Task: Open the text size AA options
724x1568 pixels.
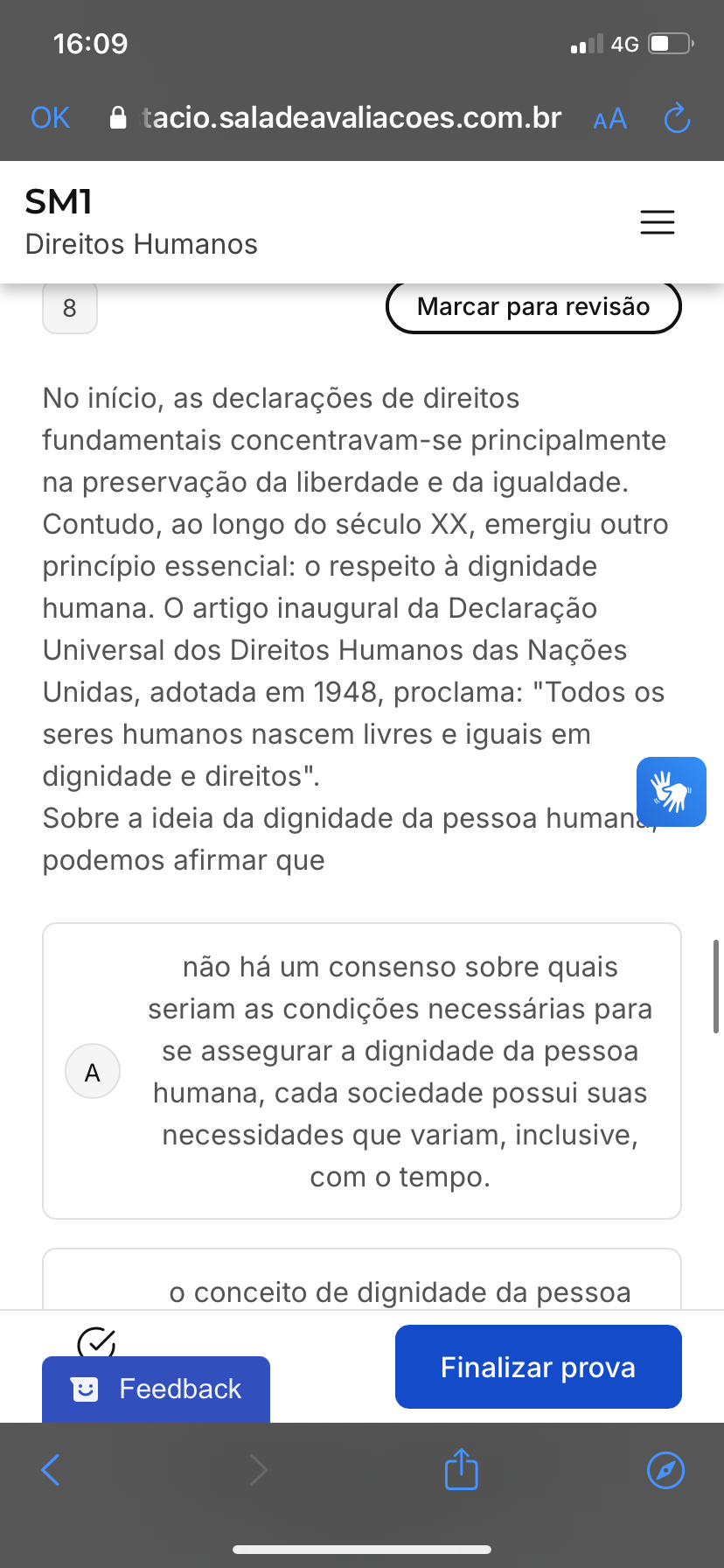Action: point(609,118)
